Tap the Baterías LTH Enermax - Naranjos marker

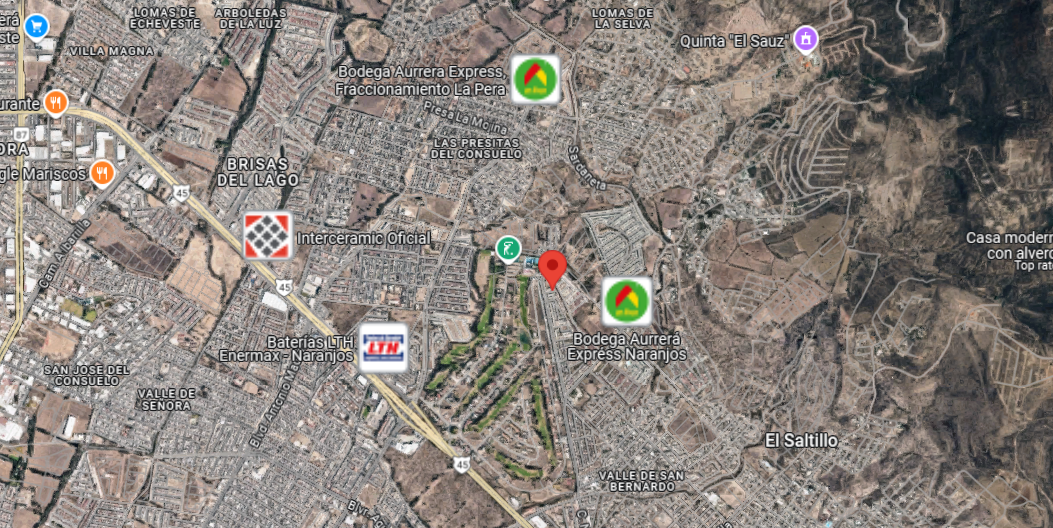pos(383,347)
